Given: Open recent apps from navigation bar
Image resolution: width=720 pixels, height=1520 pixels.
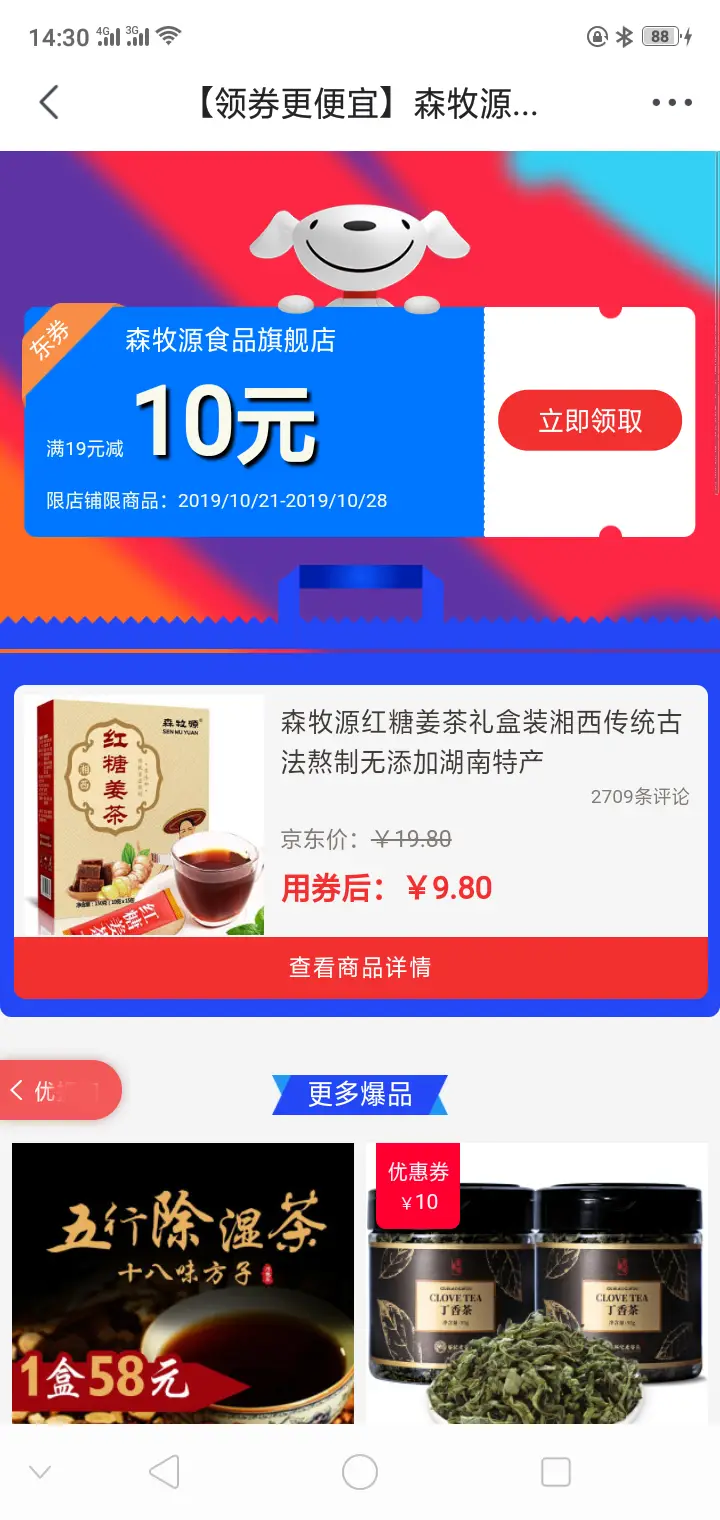Looking at the screenshot, I should [x=555, y=1472].
